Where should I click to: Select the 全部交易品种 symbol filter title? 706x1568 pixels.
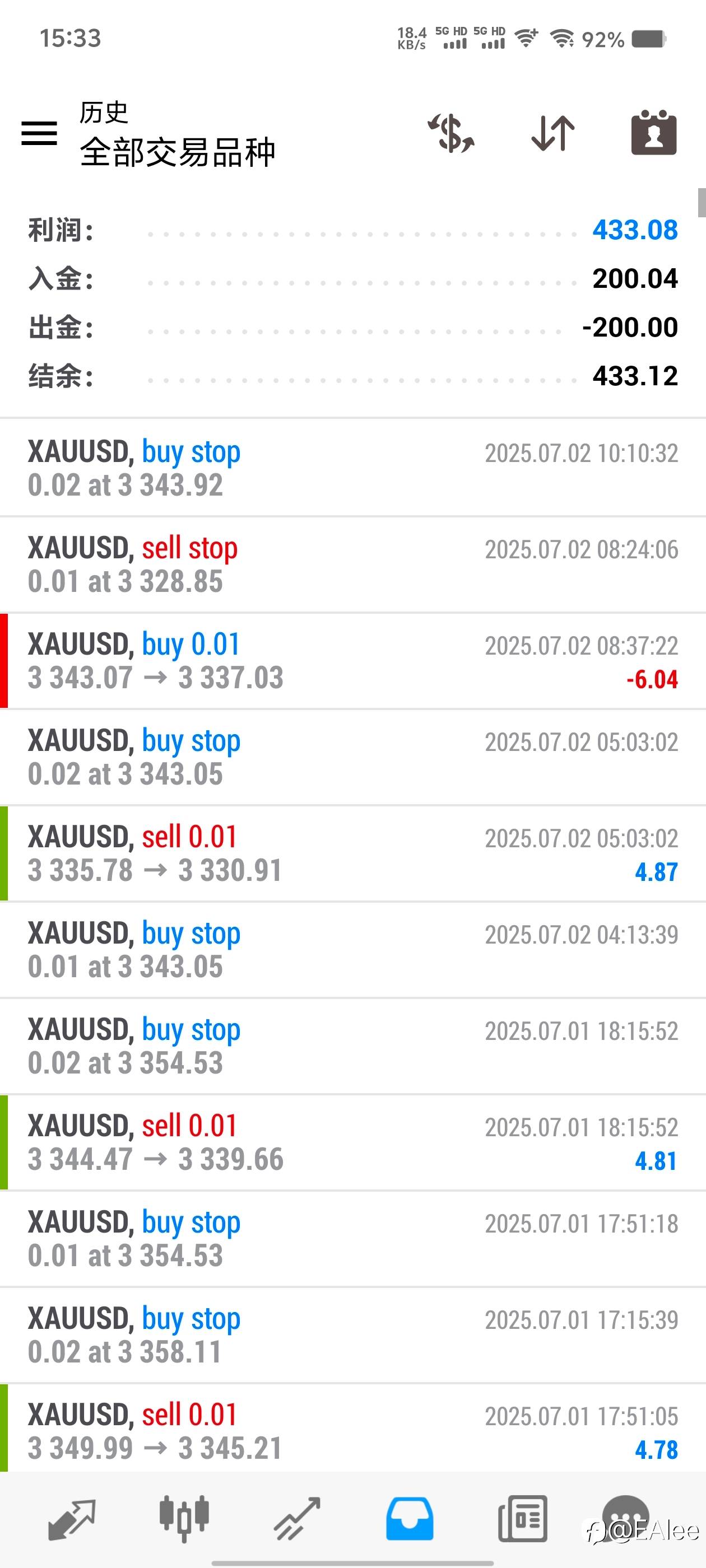177,152
